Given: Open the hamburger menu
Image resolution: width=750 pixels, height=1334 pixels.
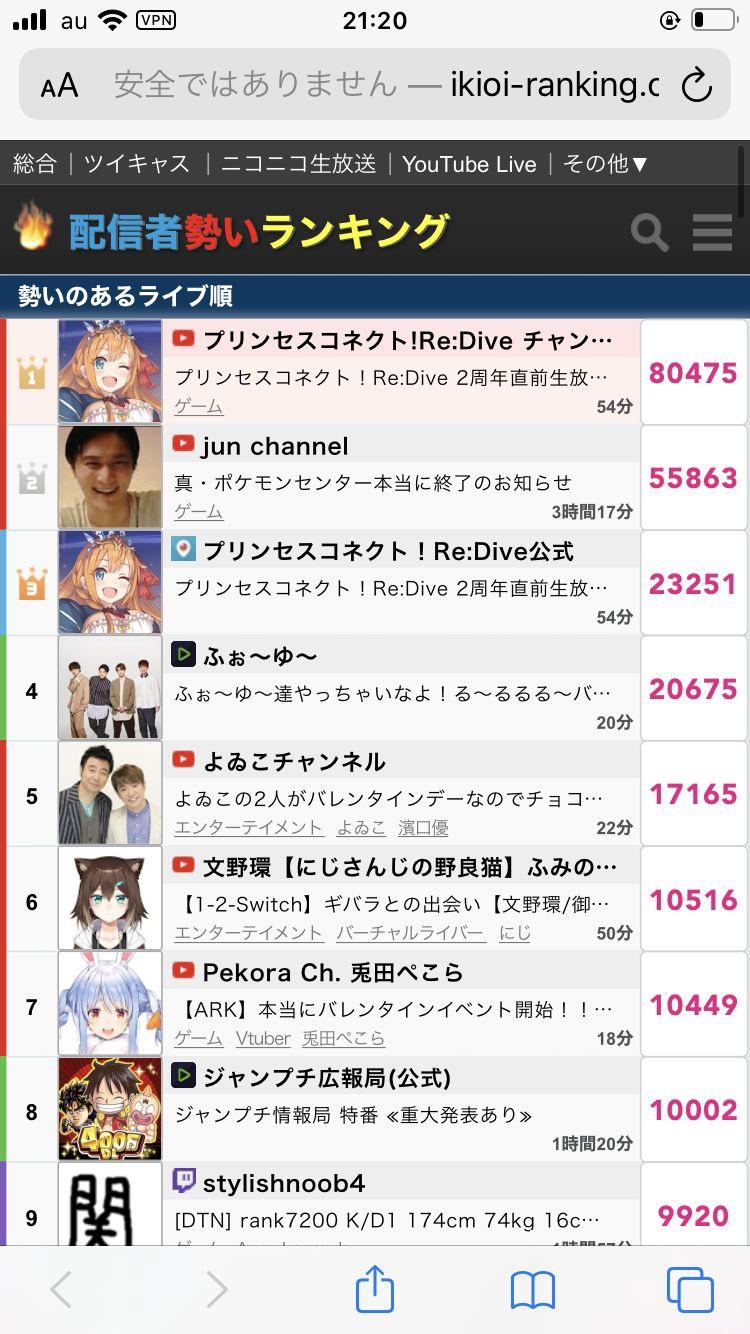Looking at the screenshot, I should 712,232.
